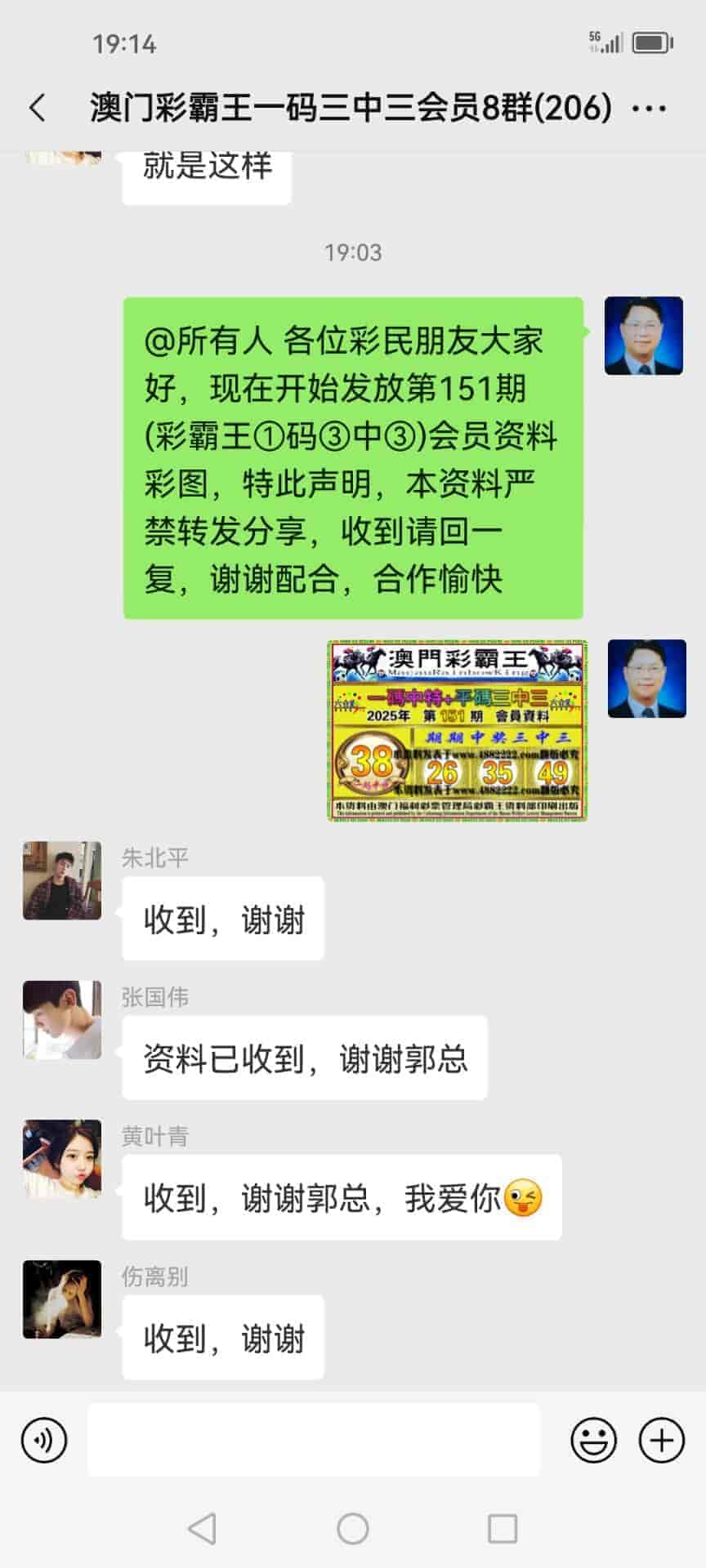Tap the system home button
706x1568 pixels.
pos(353,1529)
